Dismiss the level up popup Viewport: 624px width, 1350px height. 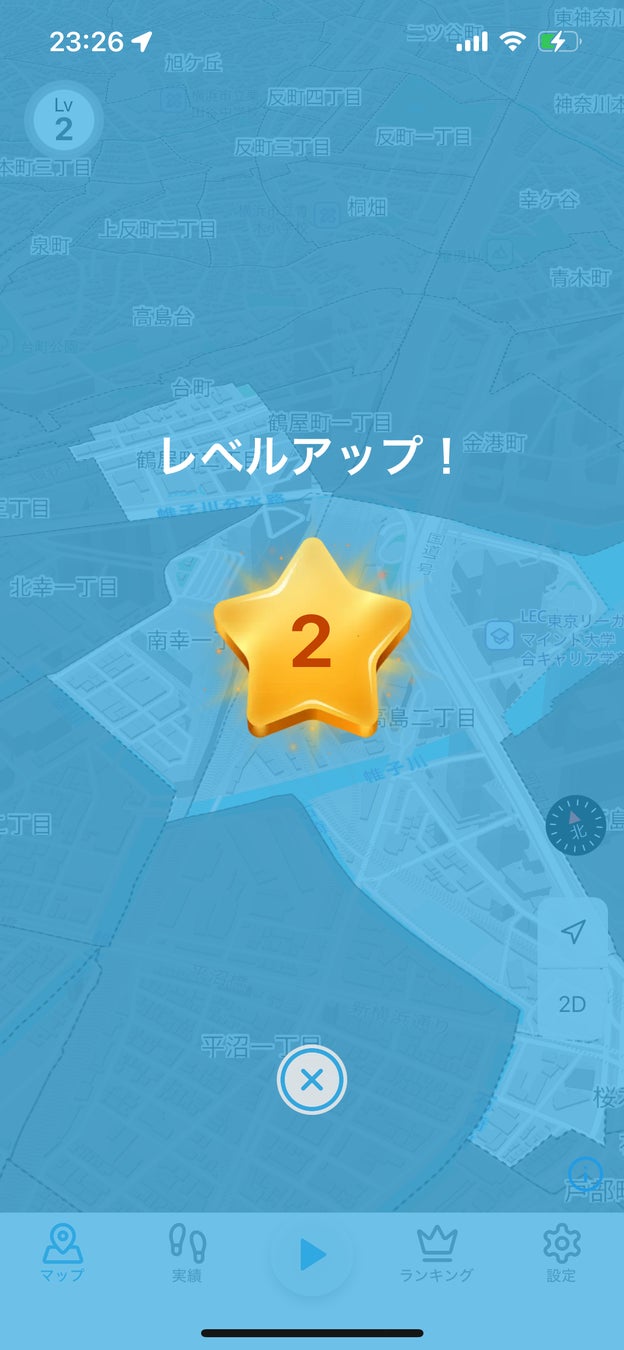[312, 1080]
